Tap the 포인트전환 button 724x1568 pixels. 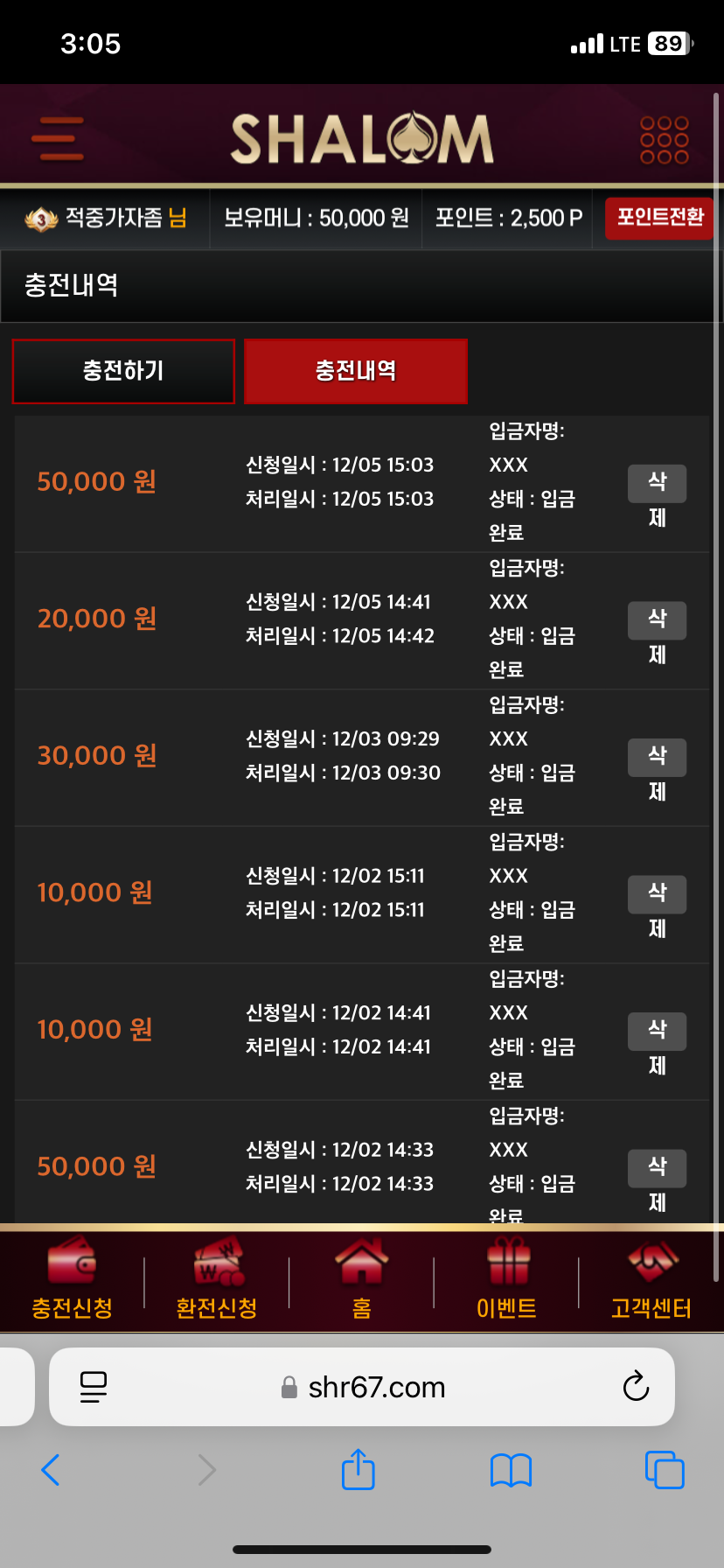(660, 218)
